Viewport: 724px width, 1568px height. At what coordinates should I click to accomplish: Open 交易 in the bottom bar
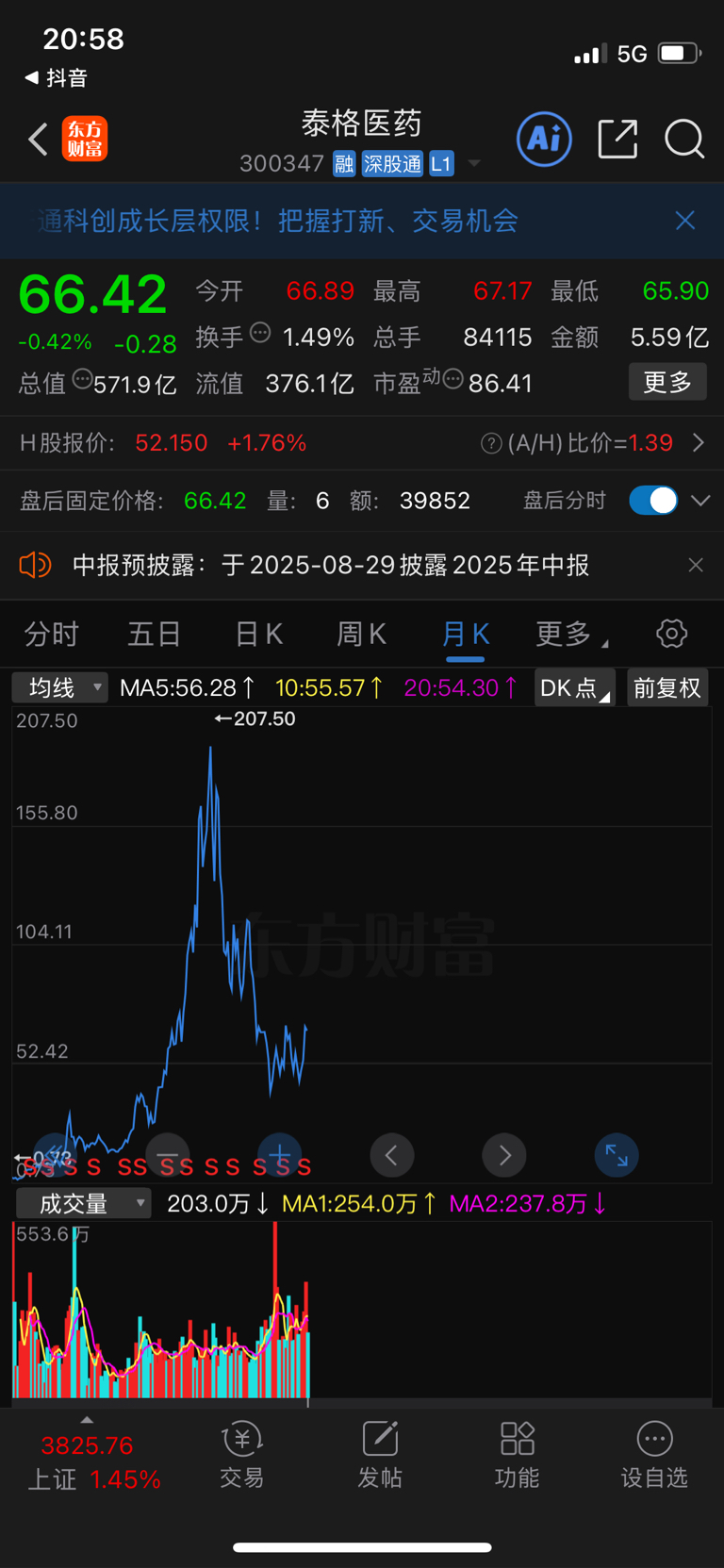[x=242, y=1455]
